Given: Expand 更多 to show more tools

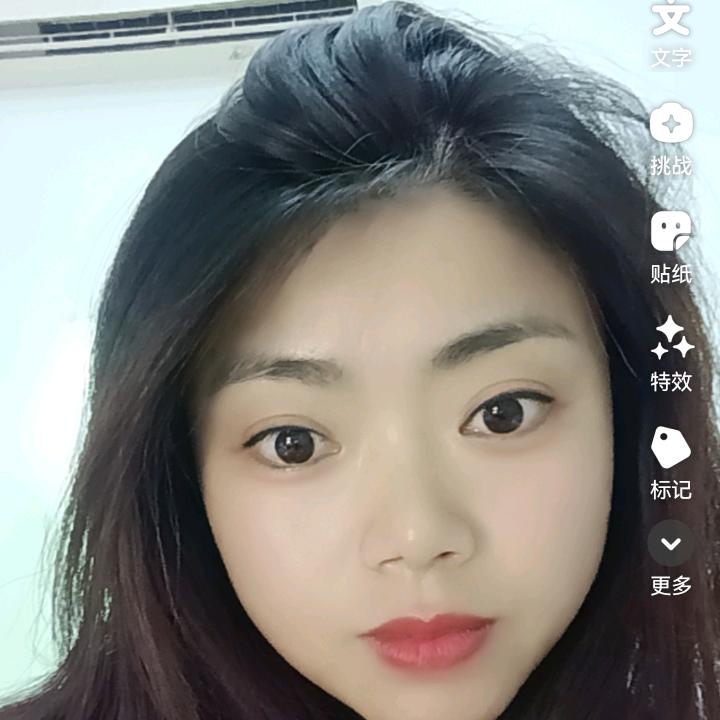Looking at the screenshot, I should click(671, 545).
